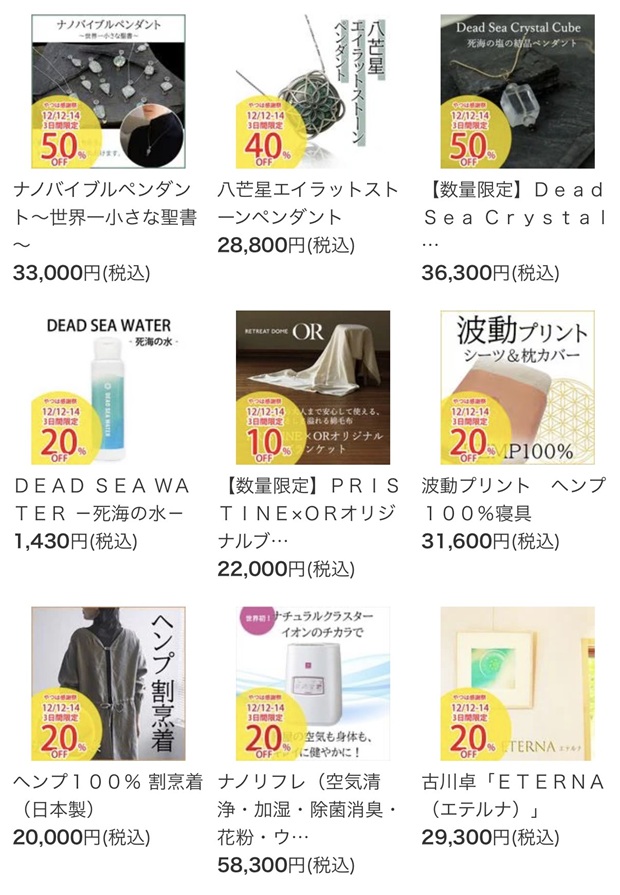Open 波動プリント ヘンプ100%寝具 product
This screenshot has height=895, width=620.
point(516,388)
